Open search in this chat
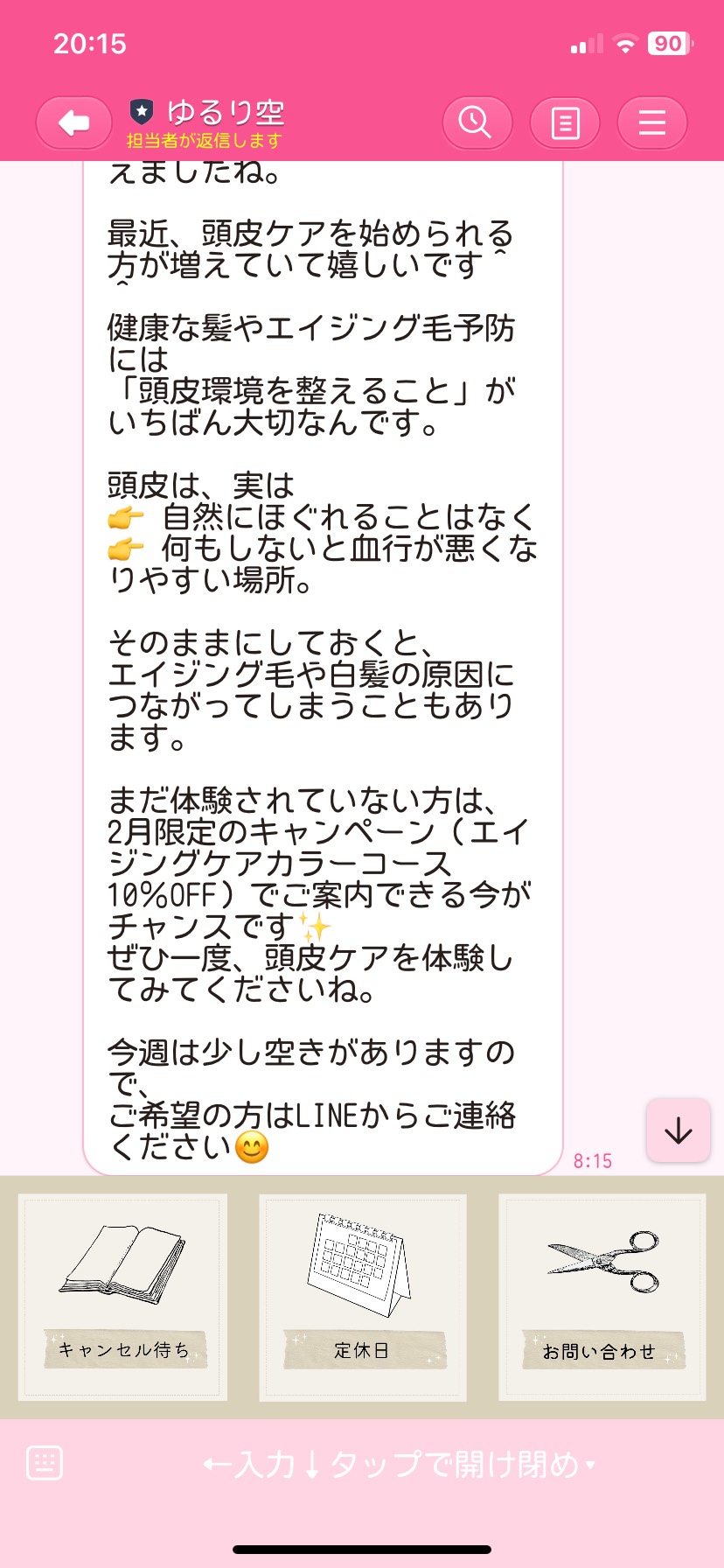The width and height of the screenshot is (724, 1568). click(477, 122)
